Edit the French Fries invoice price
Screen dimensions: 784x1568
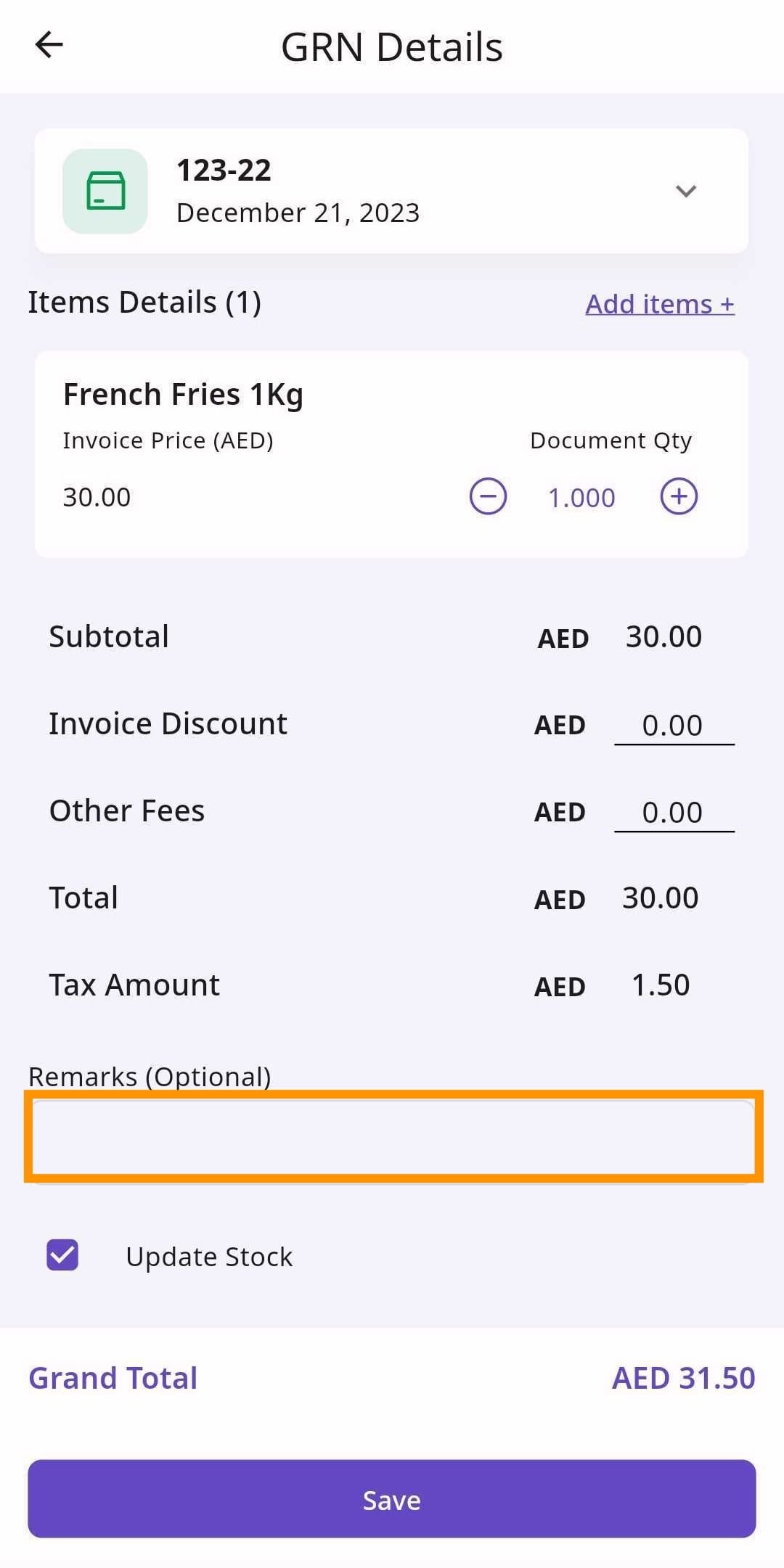pos(97,498)
